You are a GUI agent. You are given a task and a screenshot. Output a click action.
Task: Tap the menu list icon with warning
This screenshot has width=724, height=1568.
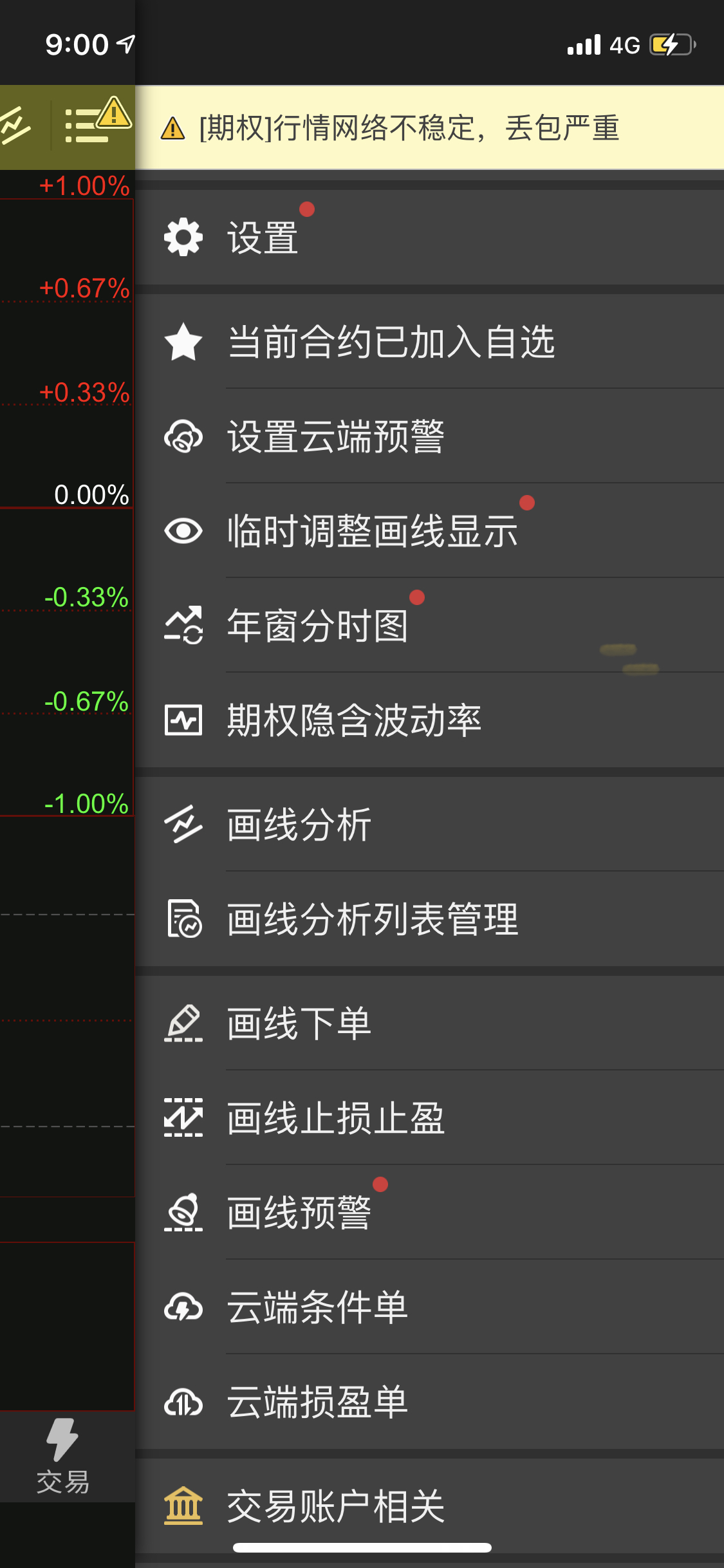pyautogui.click(x=97, y=124)
